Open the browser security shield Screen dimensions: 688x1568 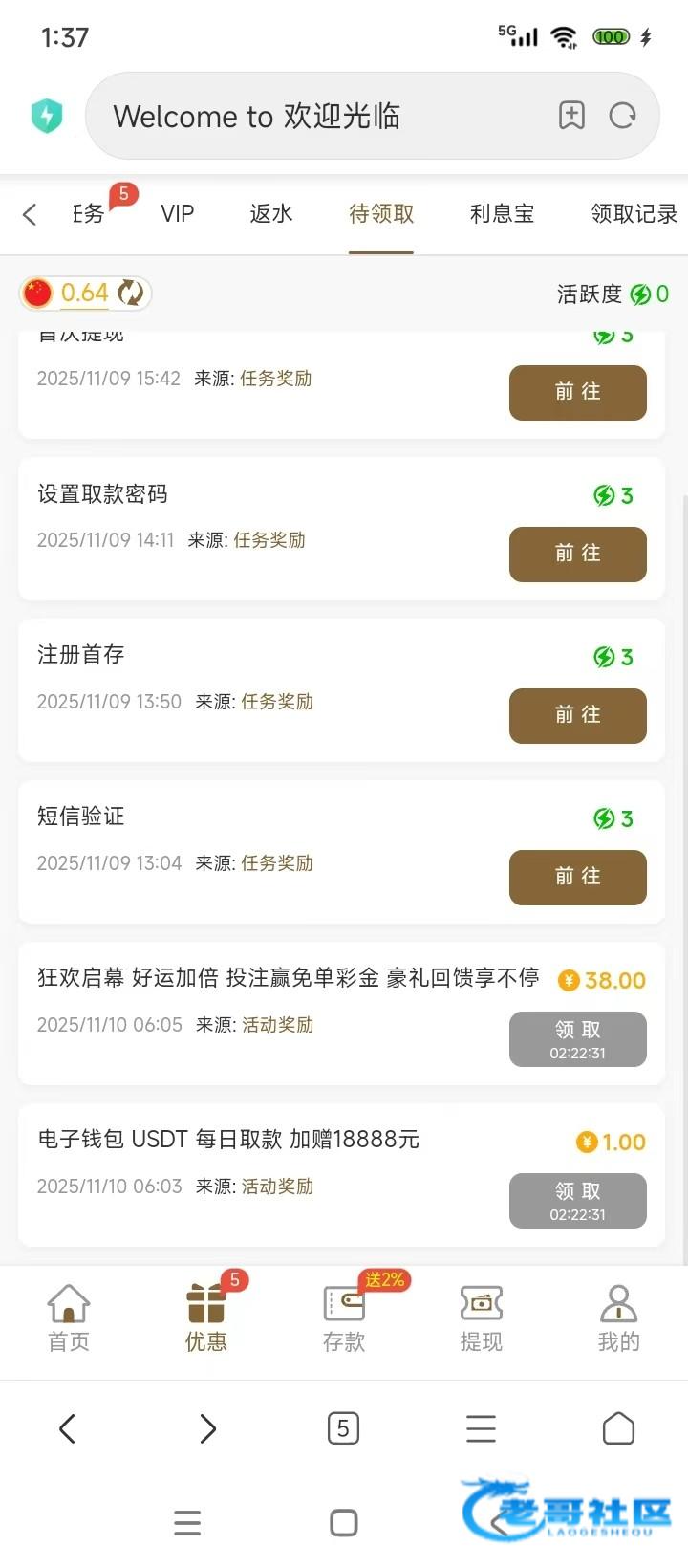[47, 116]
